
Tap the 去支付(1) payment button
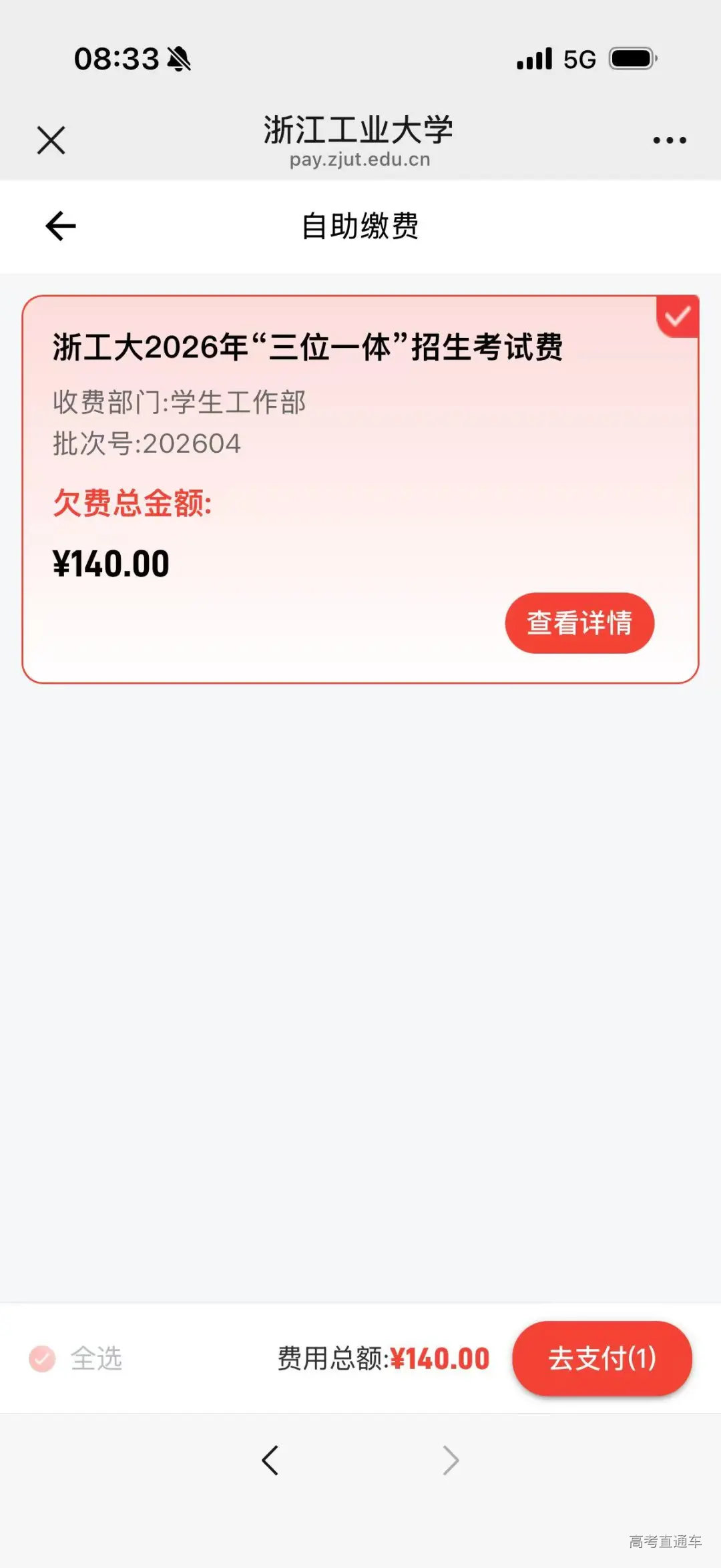(602, 1358)
